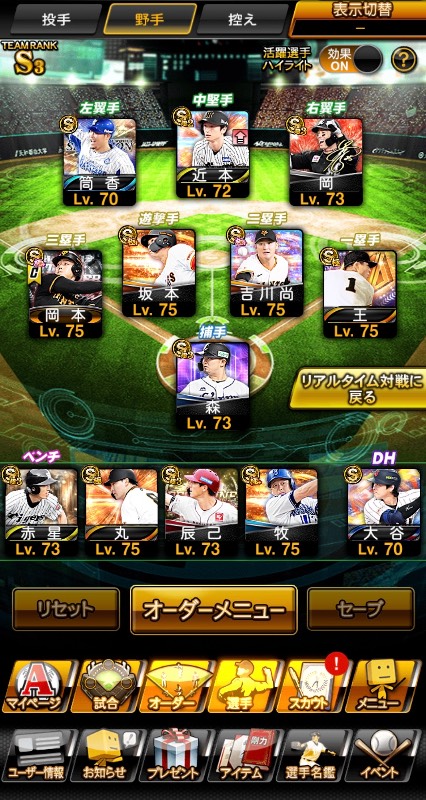Select the 筒香 left fielder card
Viewport: 426px width, 800px height.
[x=100, y=162]
